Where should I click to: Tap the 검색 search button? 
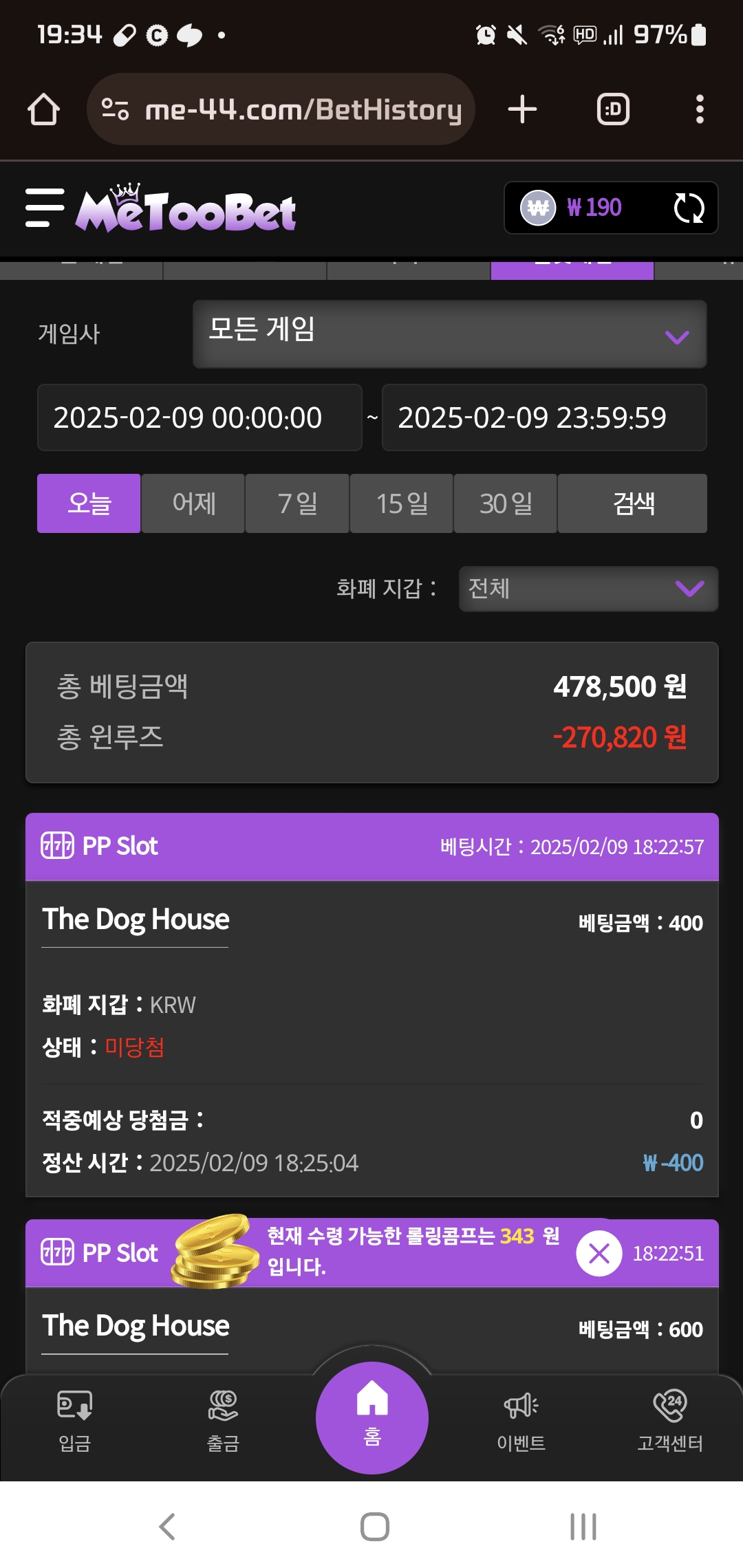[632, 503]
